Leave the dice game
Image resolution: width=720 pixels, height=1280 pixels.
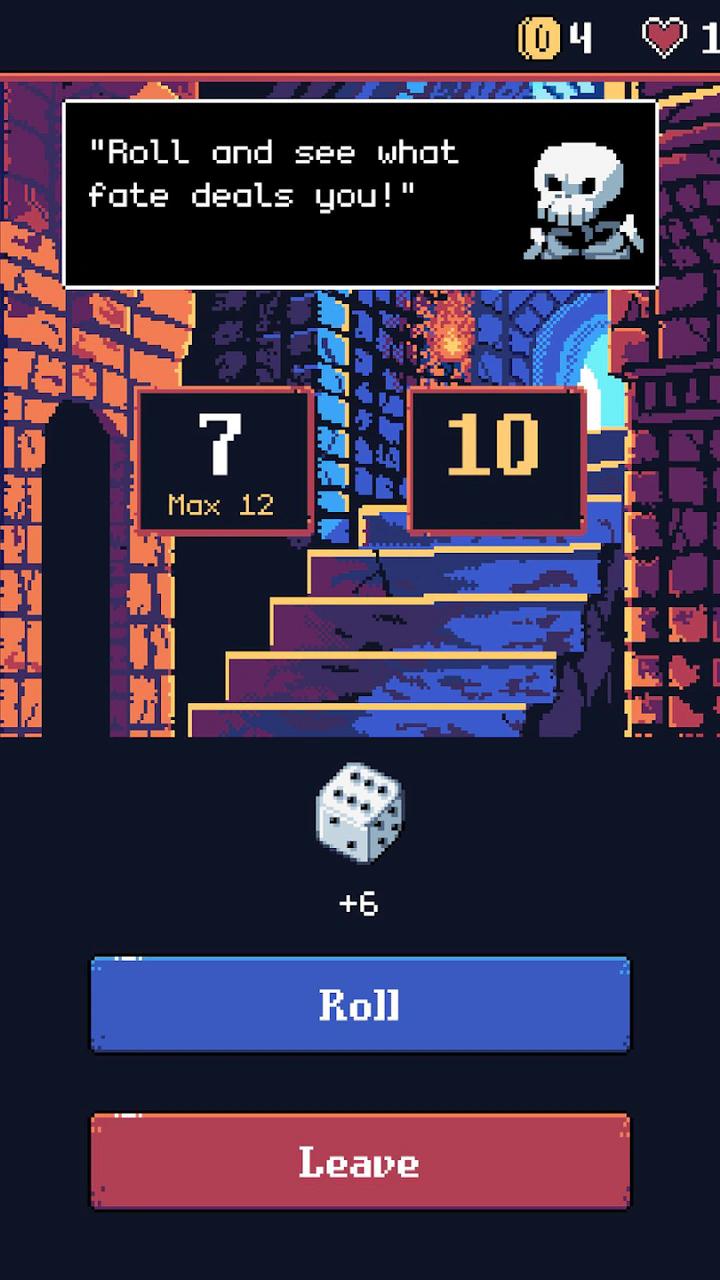tap(360, 1162)
